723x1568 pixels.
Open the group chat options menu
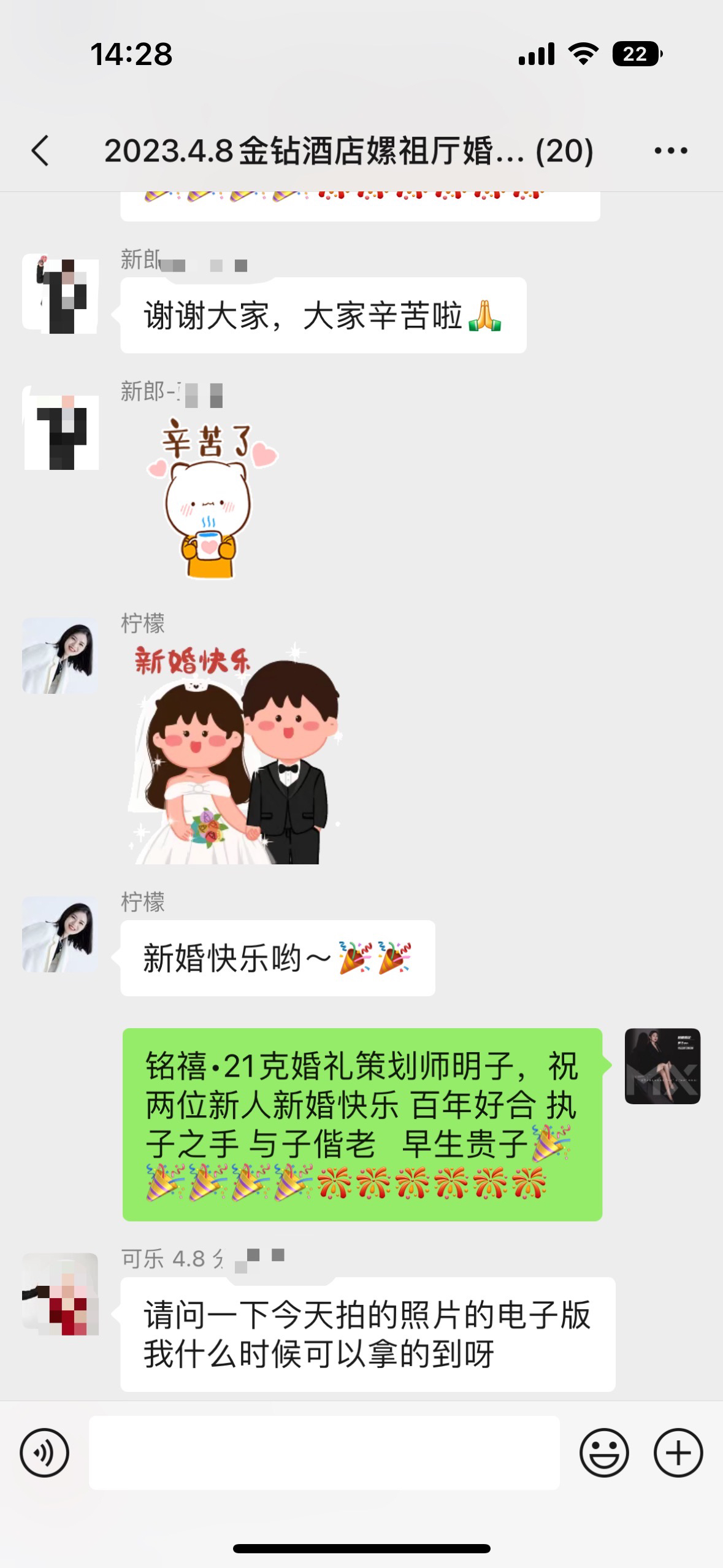pos(671,151)
